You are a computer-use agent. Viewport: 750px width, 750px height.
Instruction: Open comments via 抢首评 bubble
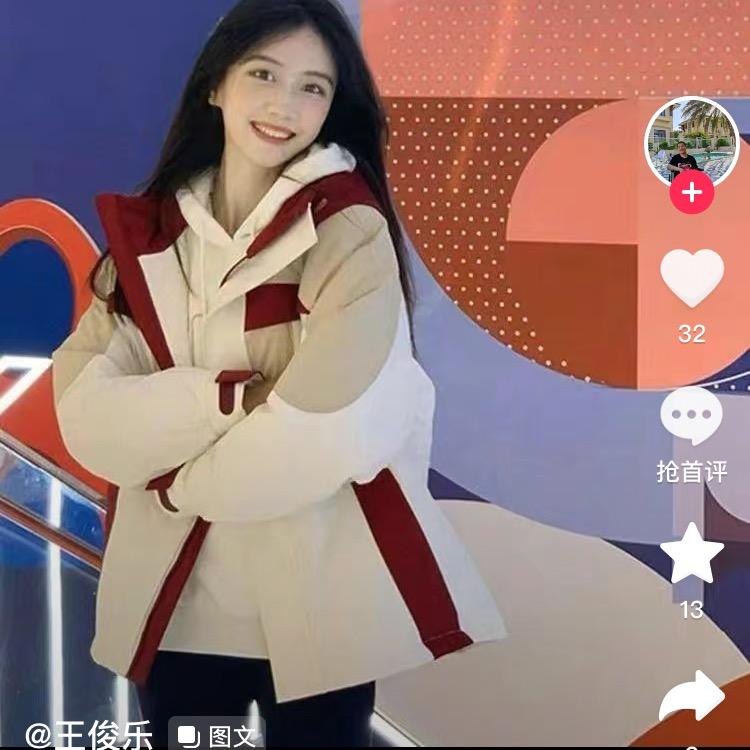pos(691,418)
